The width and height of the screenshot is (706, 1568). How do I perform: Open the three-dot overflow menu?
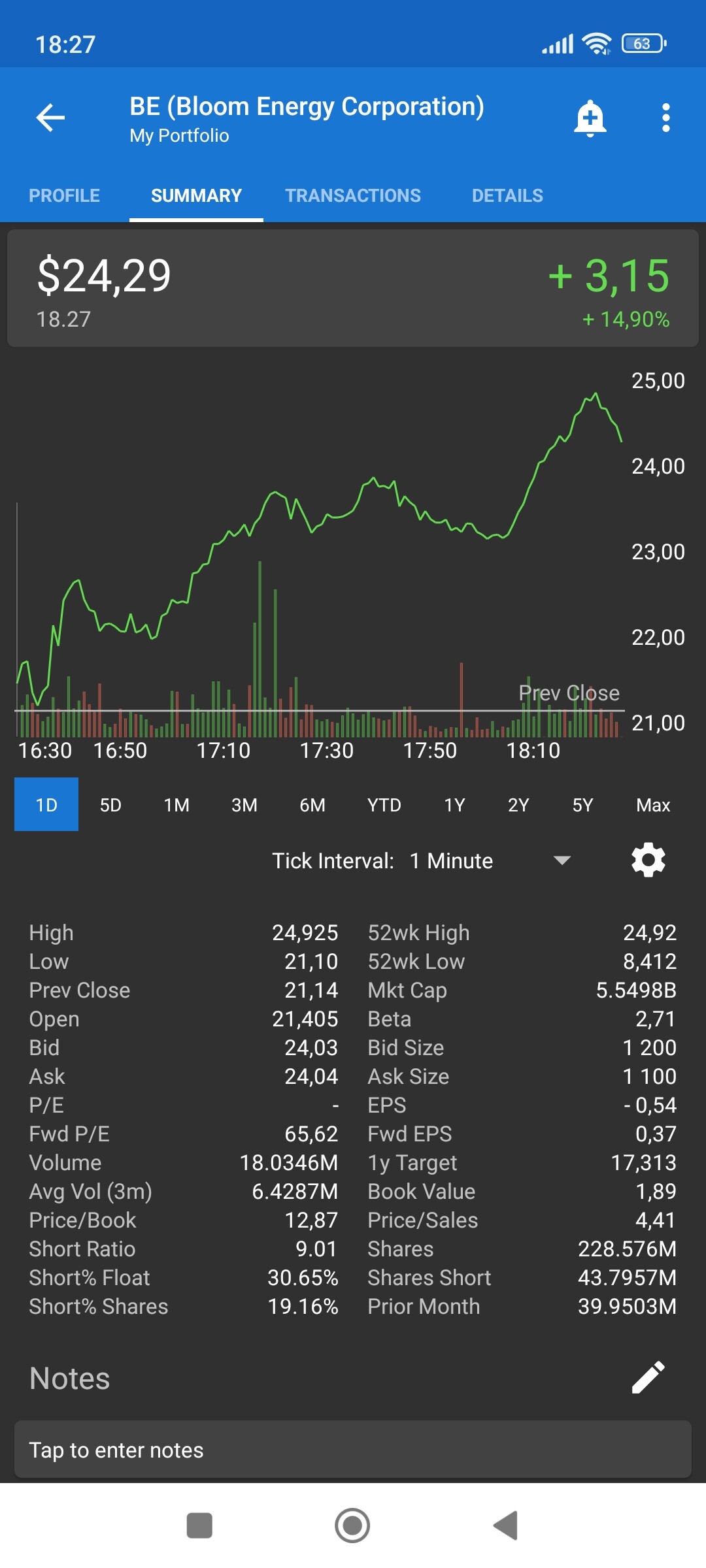665,118
